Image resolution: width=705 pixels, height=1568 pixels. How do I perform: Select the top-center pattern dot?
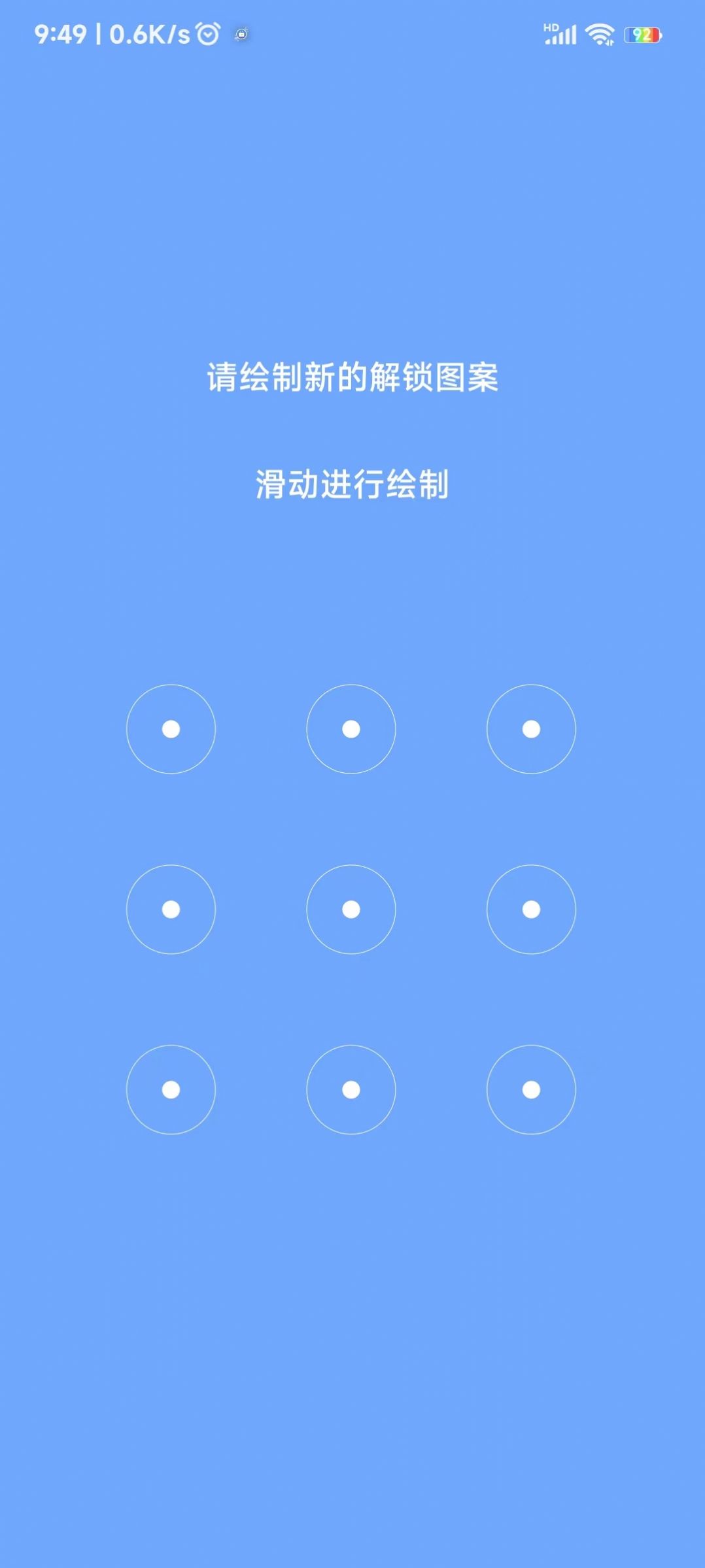tap(351, 729)
